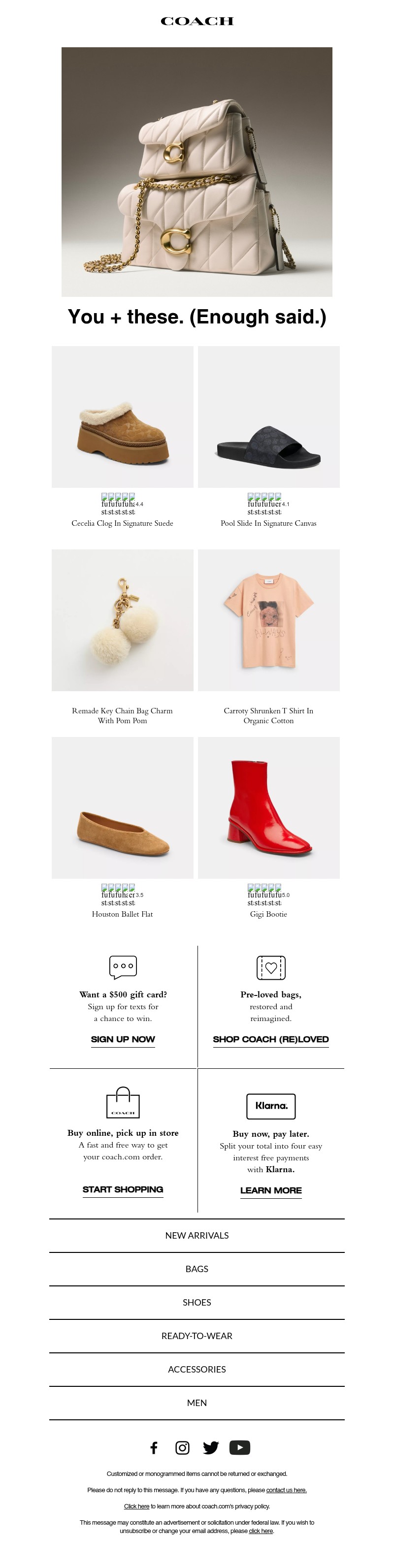Image resolution: width=394 pixels, height=1568 pixels.
Task: Select Shop Coach (Re)Loved
Action: pyautogui.click(x=270, y=1039)
